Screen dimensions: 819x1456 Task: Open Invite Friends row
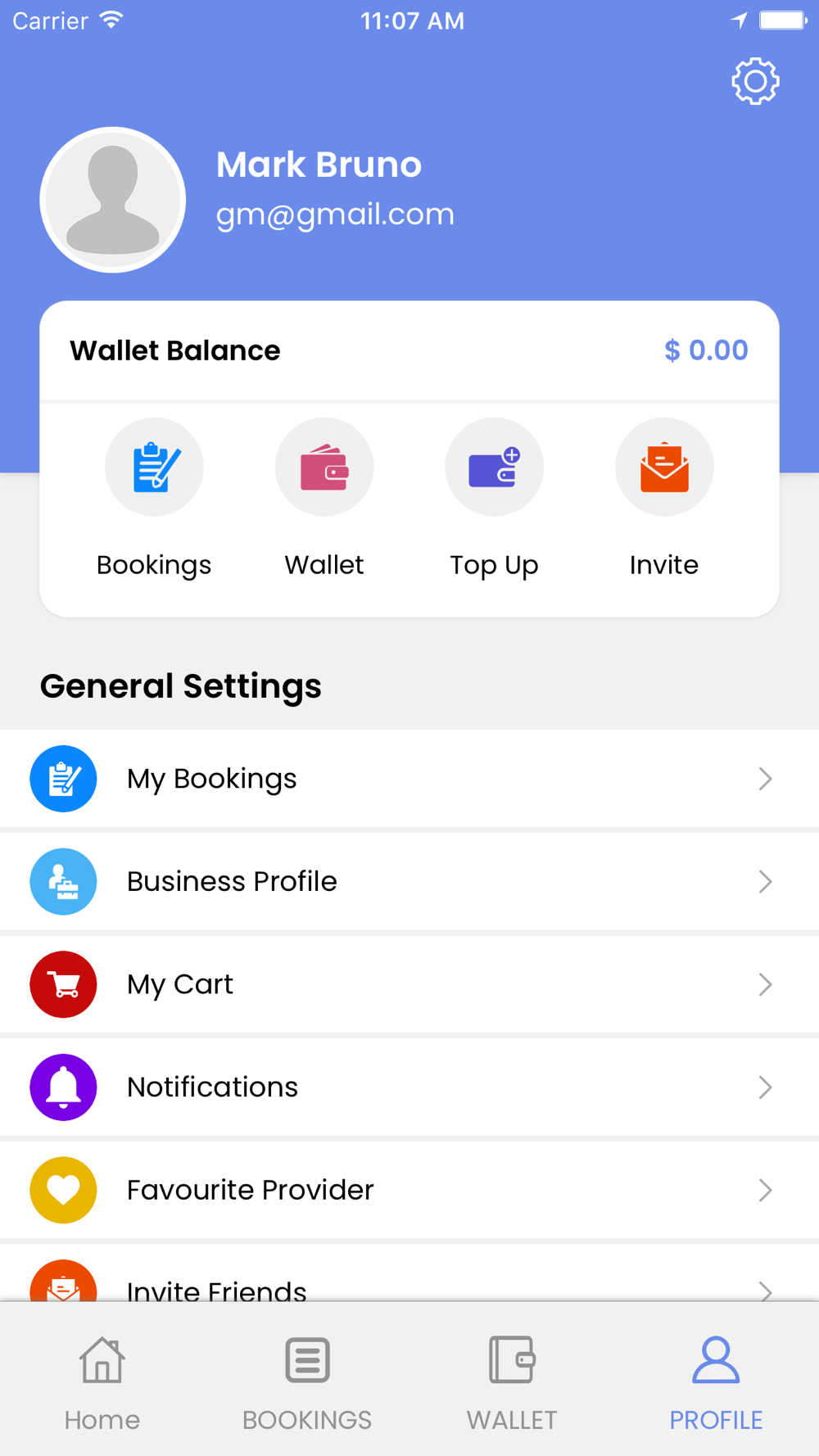click(x=409, y=1273)
